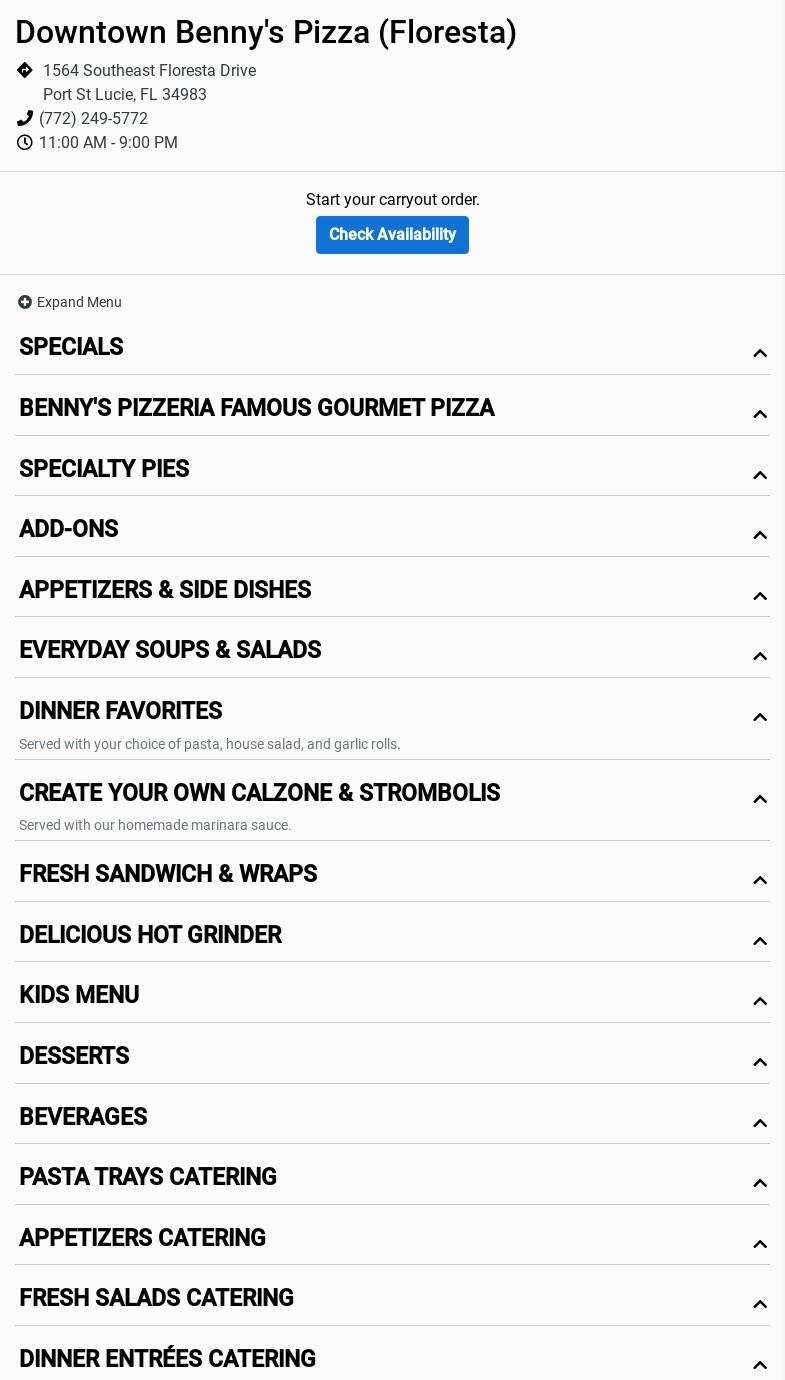The width and height of the screenshot is (785, 1380).
Task: Open directions to 1564 Southeast Floresta Drive
Action: point(149,71)
